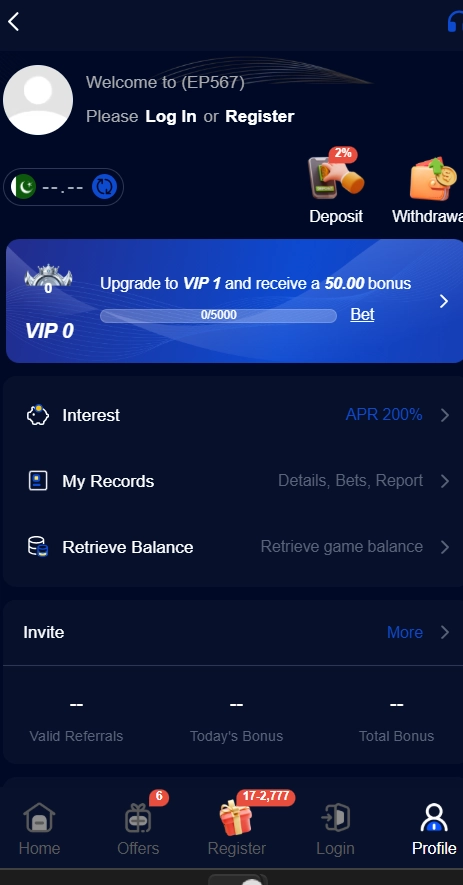
Task: Tap the Log In link
Action: click(171, 117)
